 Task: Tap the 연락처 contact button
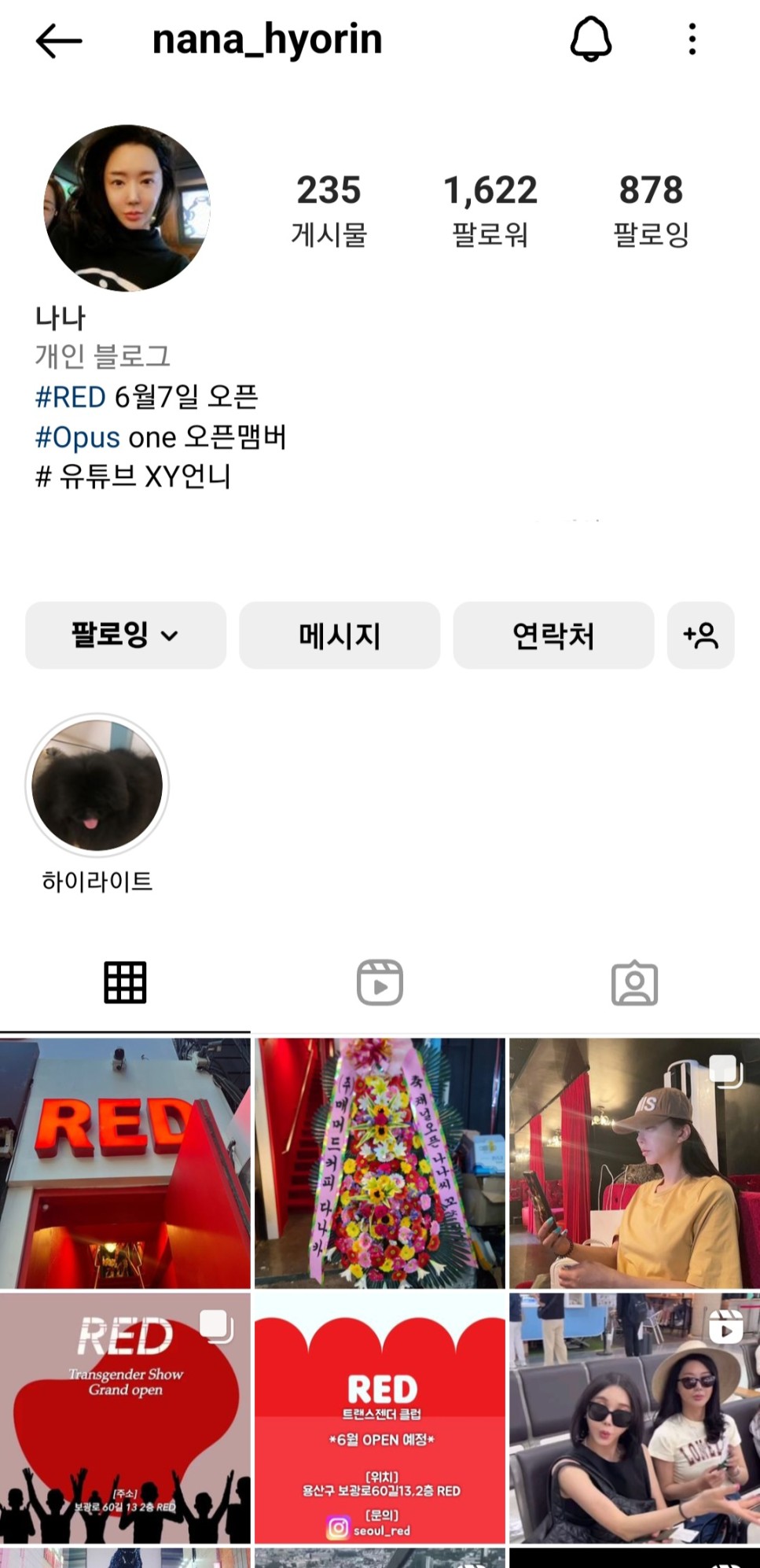(553, 635)
